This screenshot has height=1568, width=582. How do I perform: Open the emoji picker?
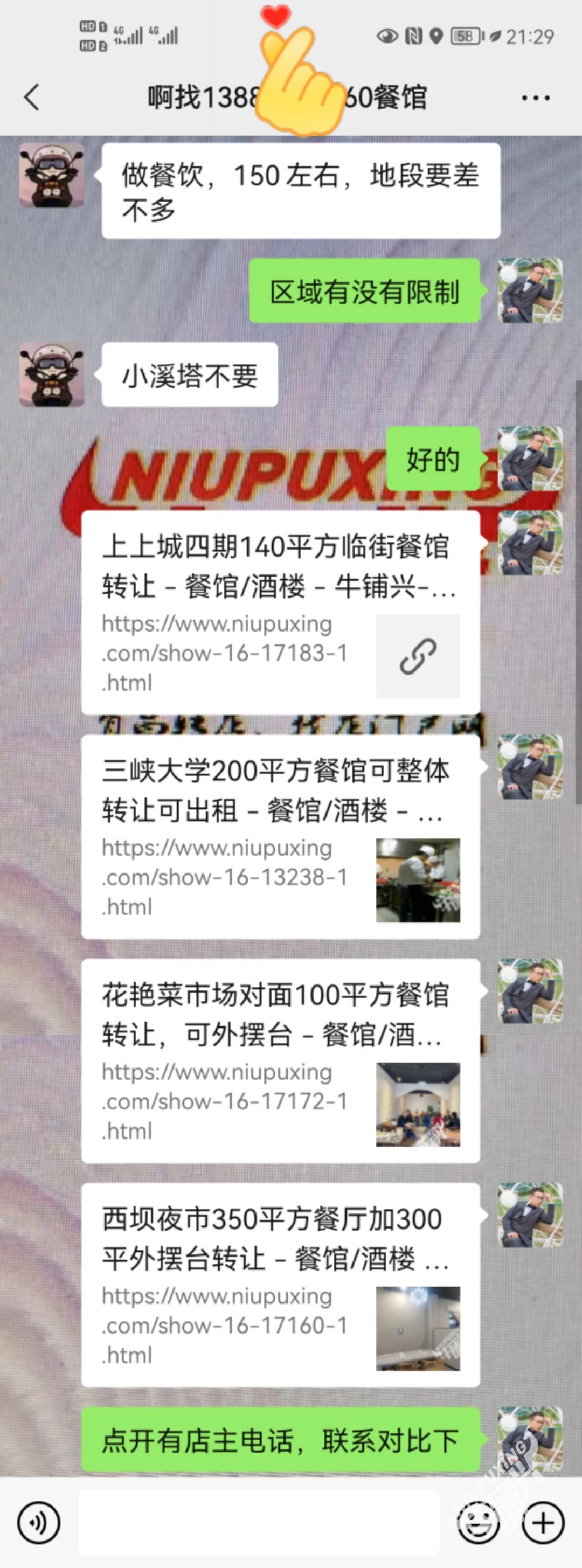pos(479,1522)
